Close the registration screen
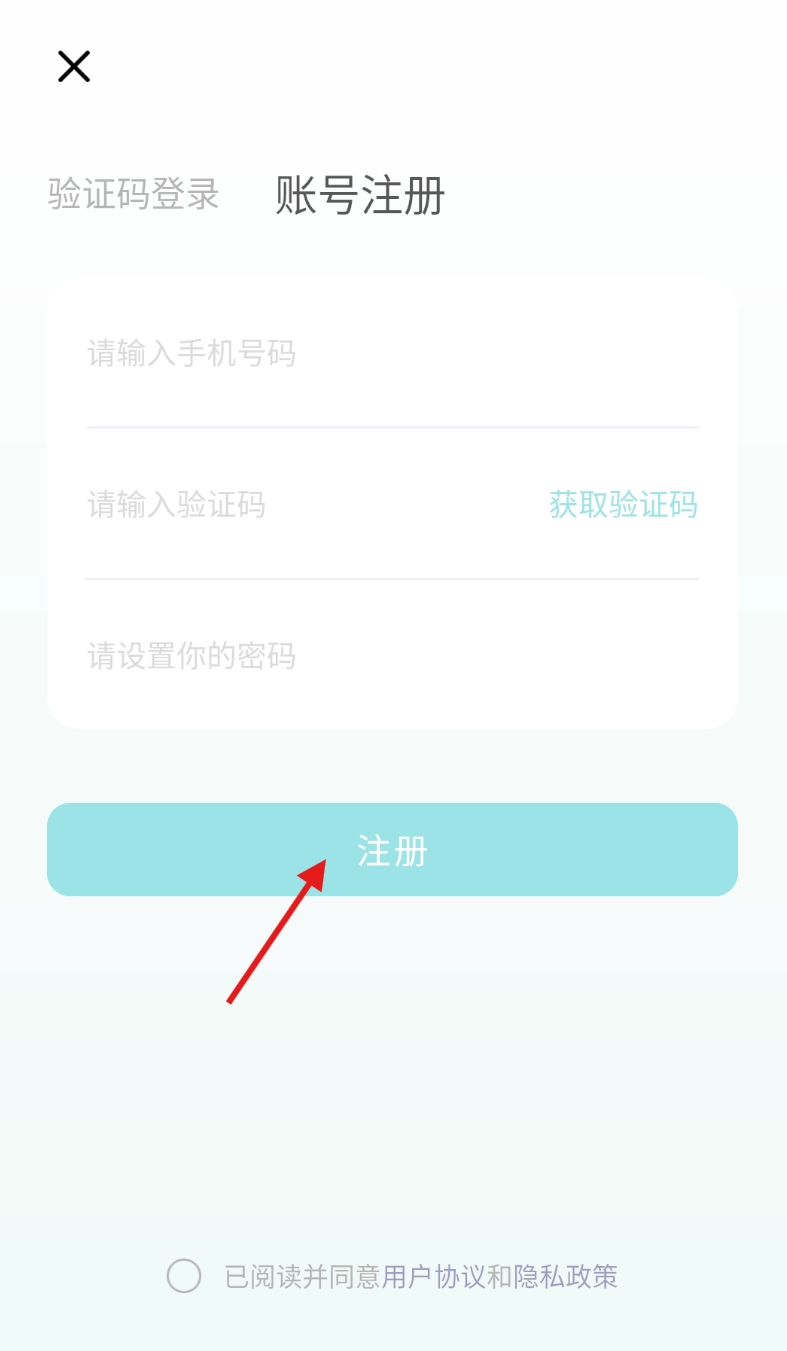Viewport: 787px width, 1351px height. click(x=74, y=67)
